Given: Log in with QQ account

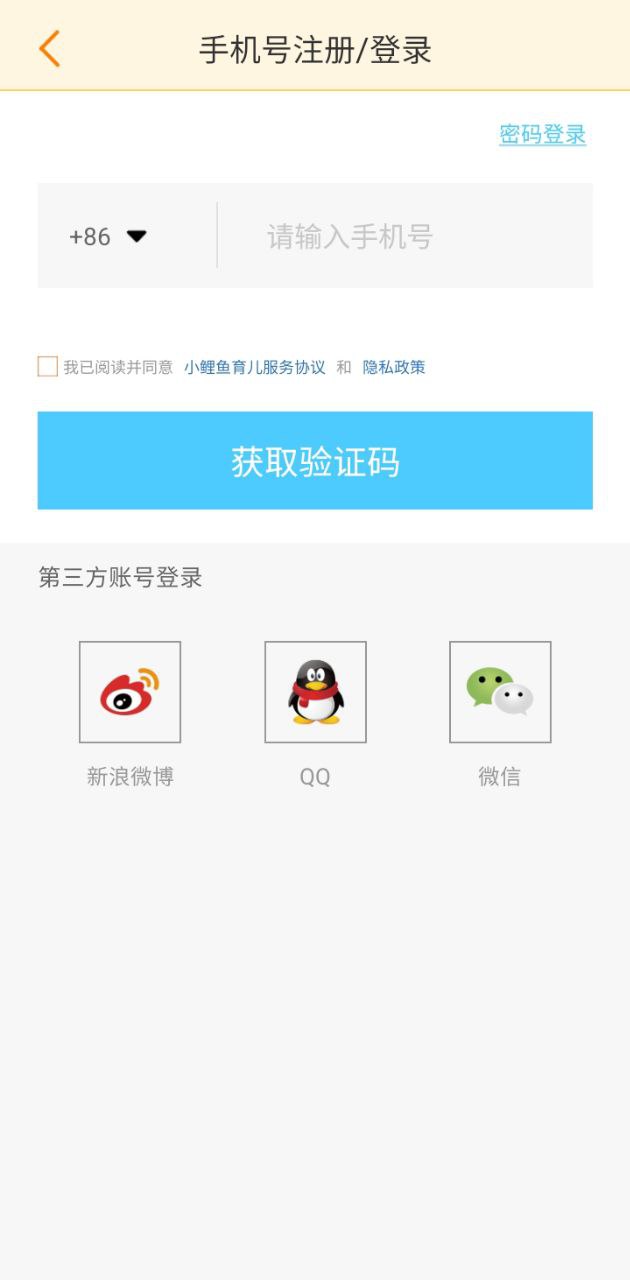Looking at the screenshot, I should coord(315,692).
